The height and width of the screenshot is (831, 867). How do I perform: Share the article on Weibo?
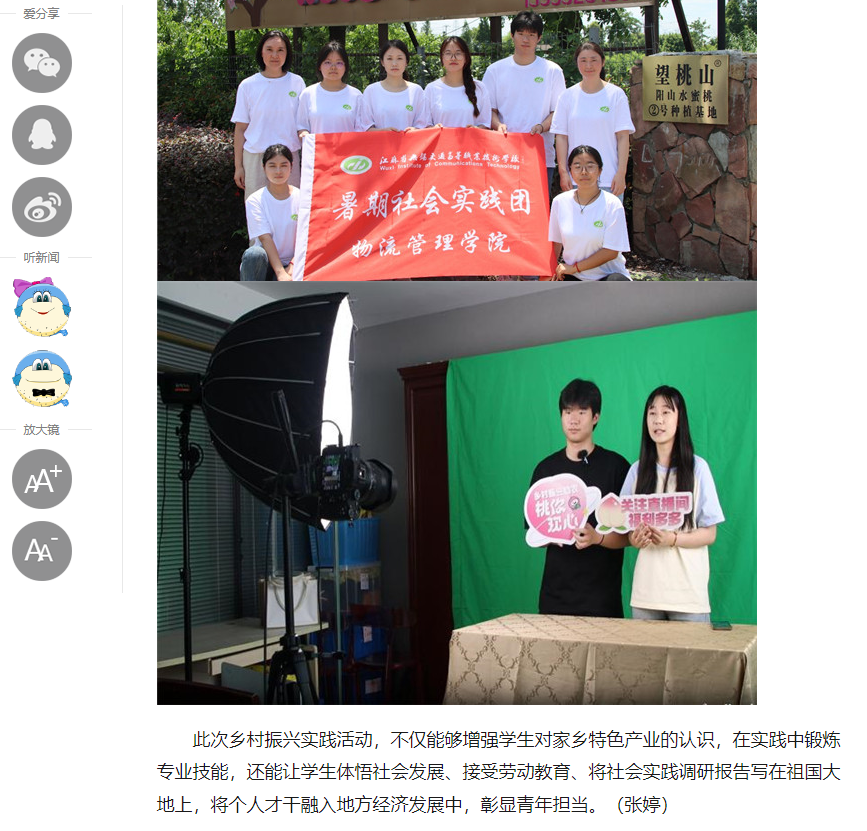pos(42,207)
